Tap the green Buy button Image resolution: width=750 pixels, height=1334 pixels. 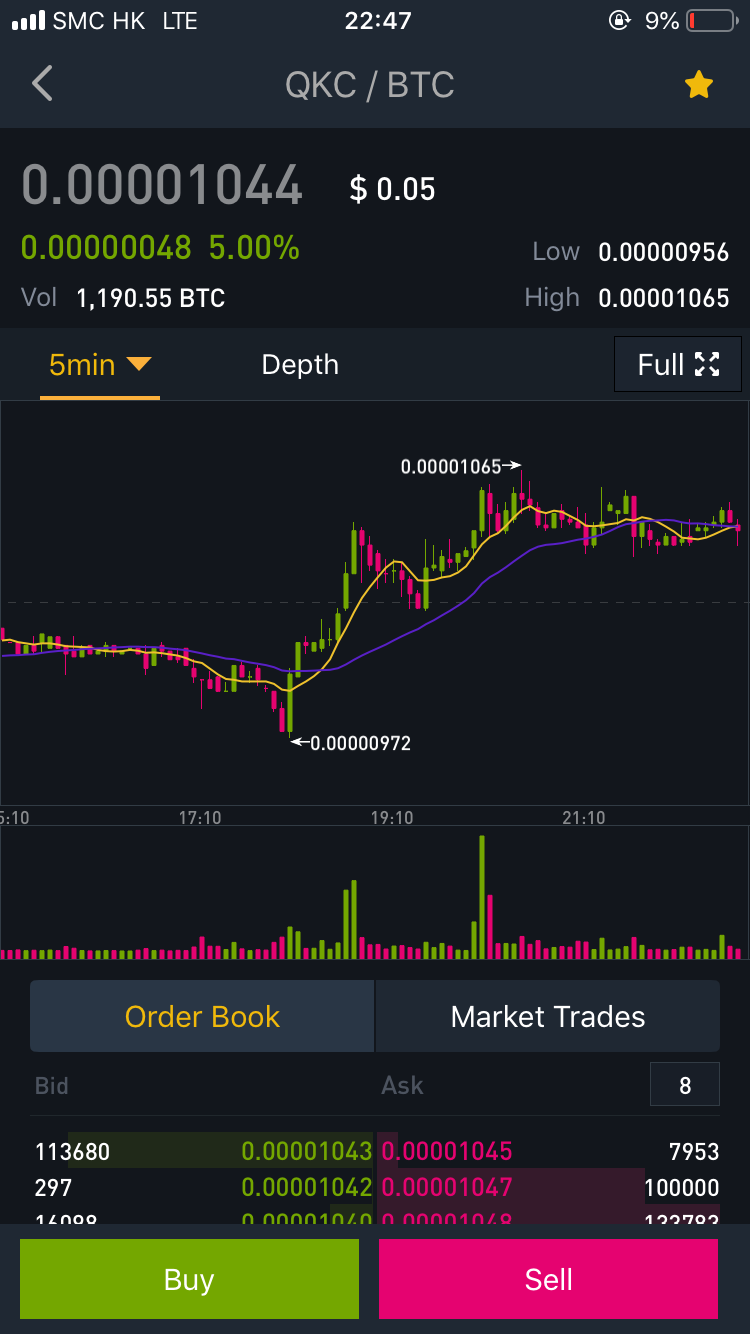189,1279
